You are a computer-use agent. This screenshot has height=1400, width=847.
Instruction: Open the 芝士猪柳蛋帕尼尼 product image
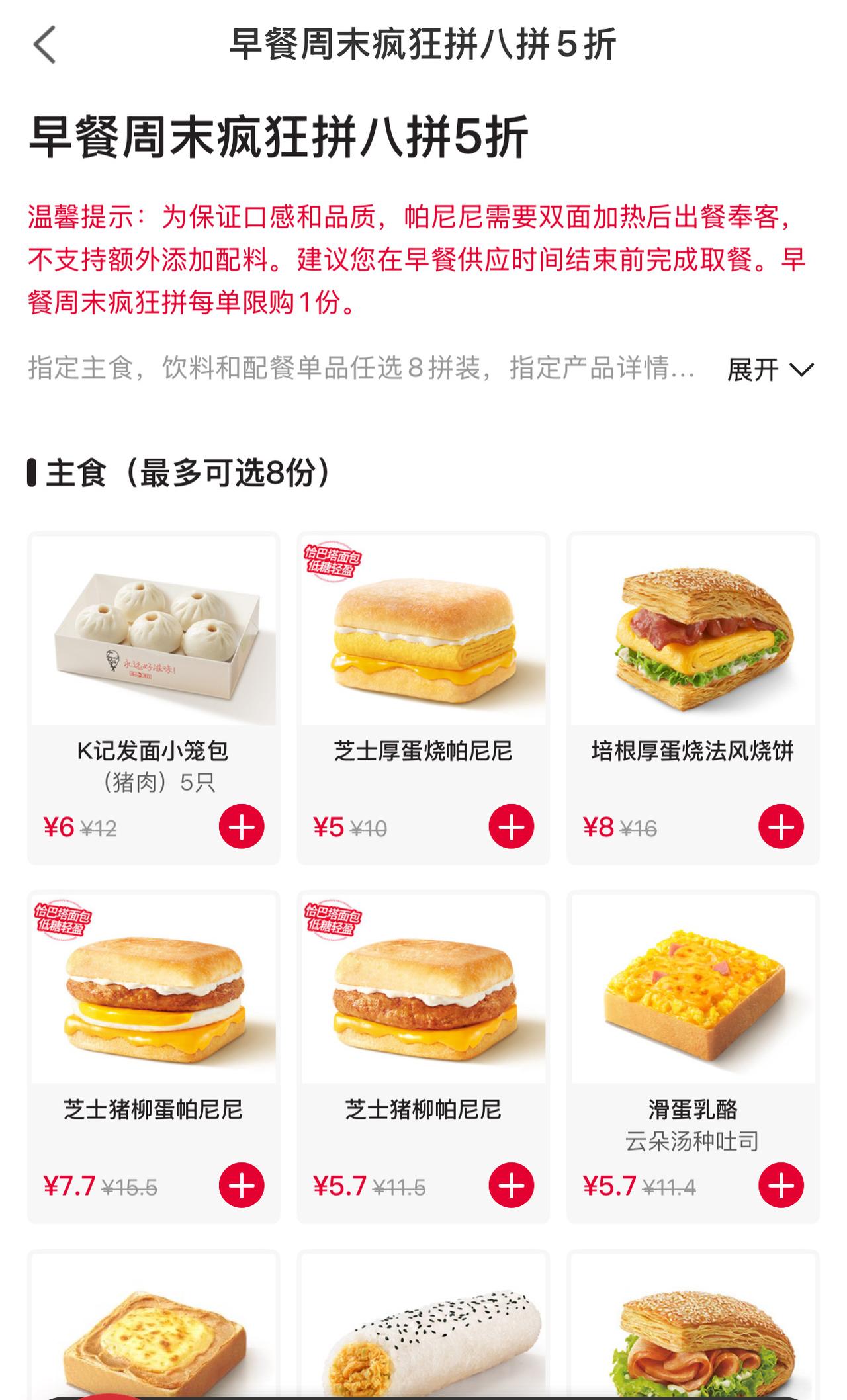(154, 989)
